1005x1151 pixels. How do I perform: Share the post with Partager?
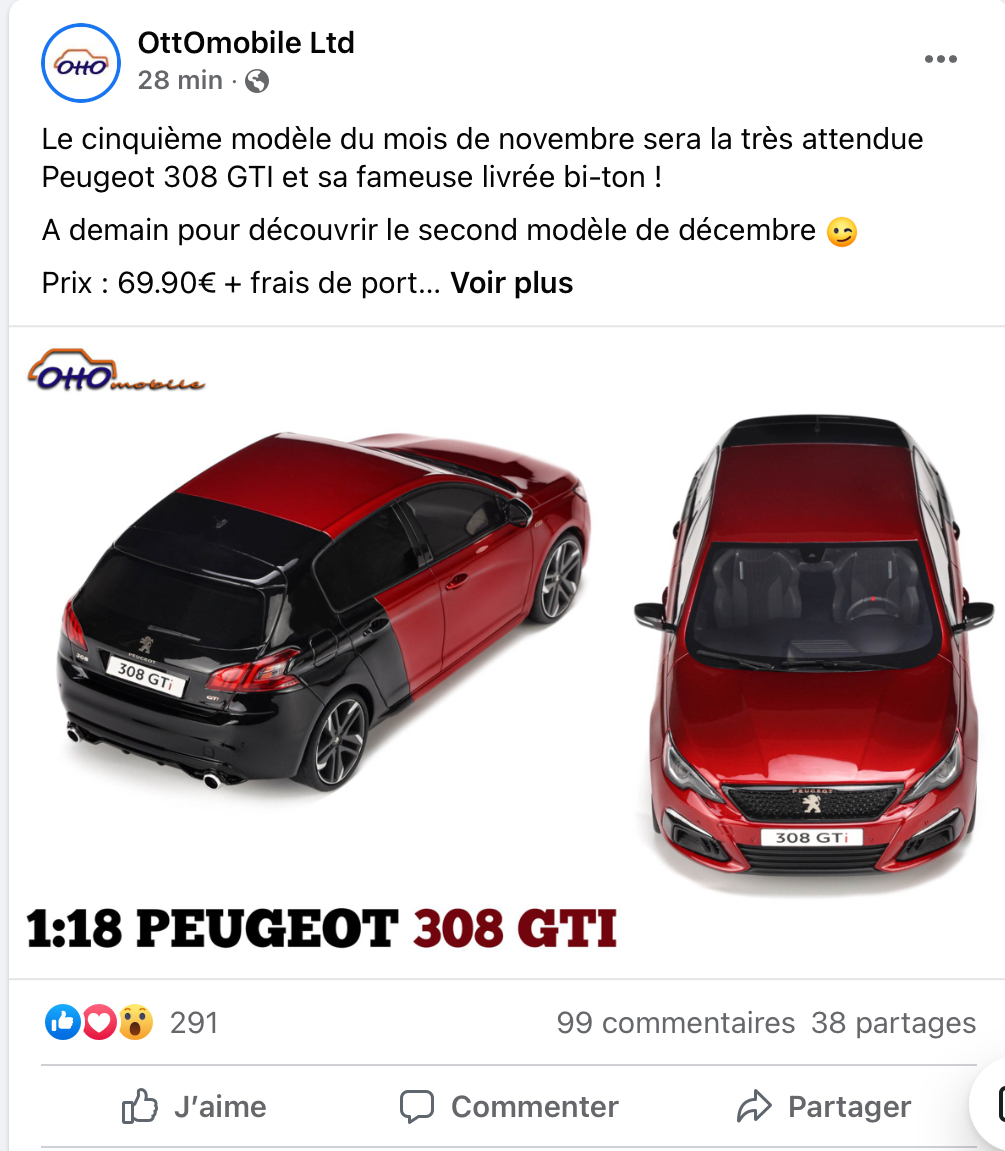pos(824,1107)
